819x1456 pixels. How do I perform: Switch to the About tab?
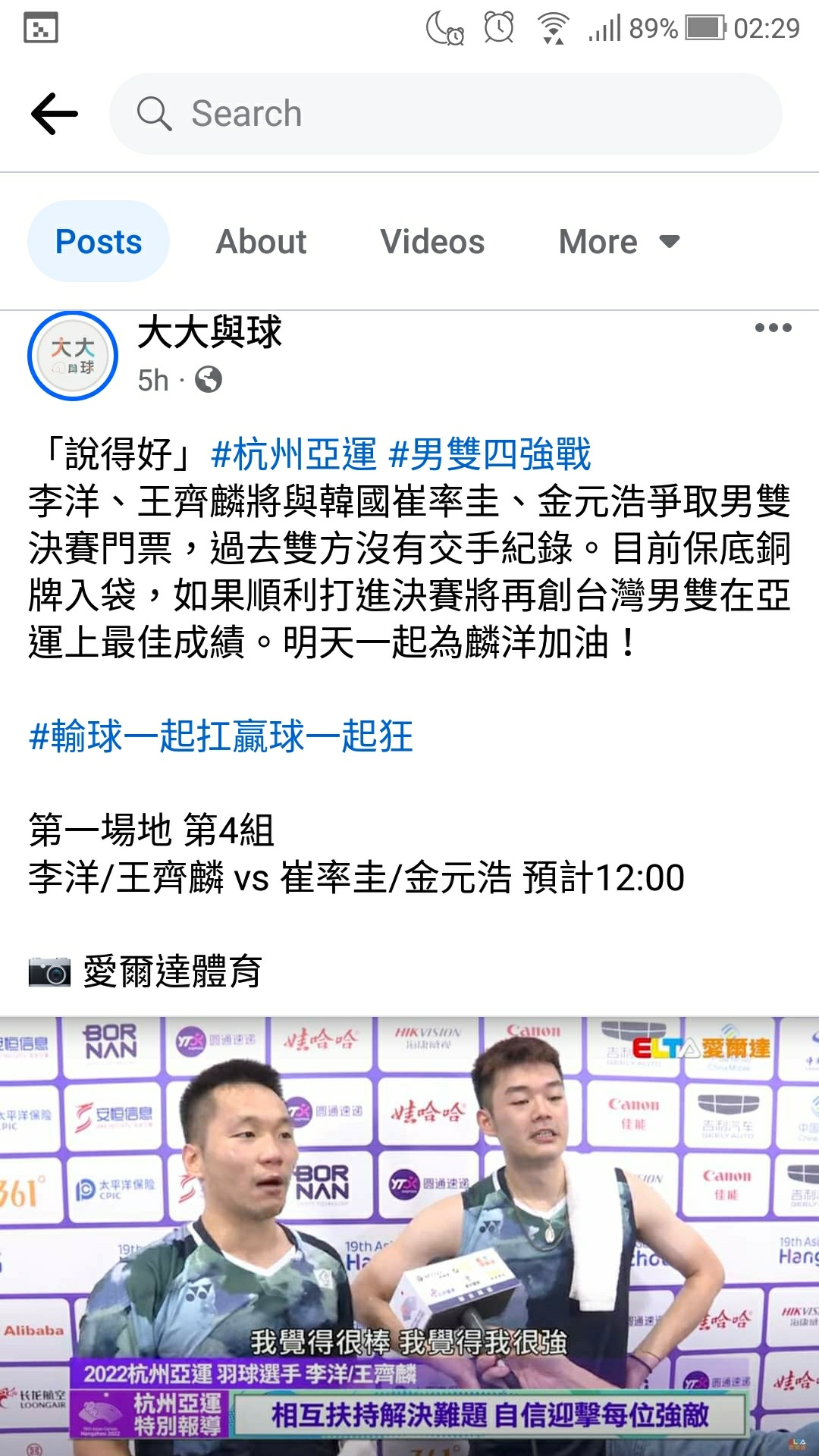pos(261,242)
